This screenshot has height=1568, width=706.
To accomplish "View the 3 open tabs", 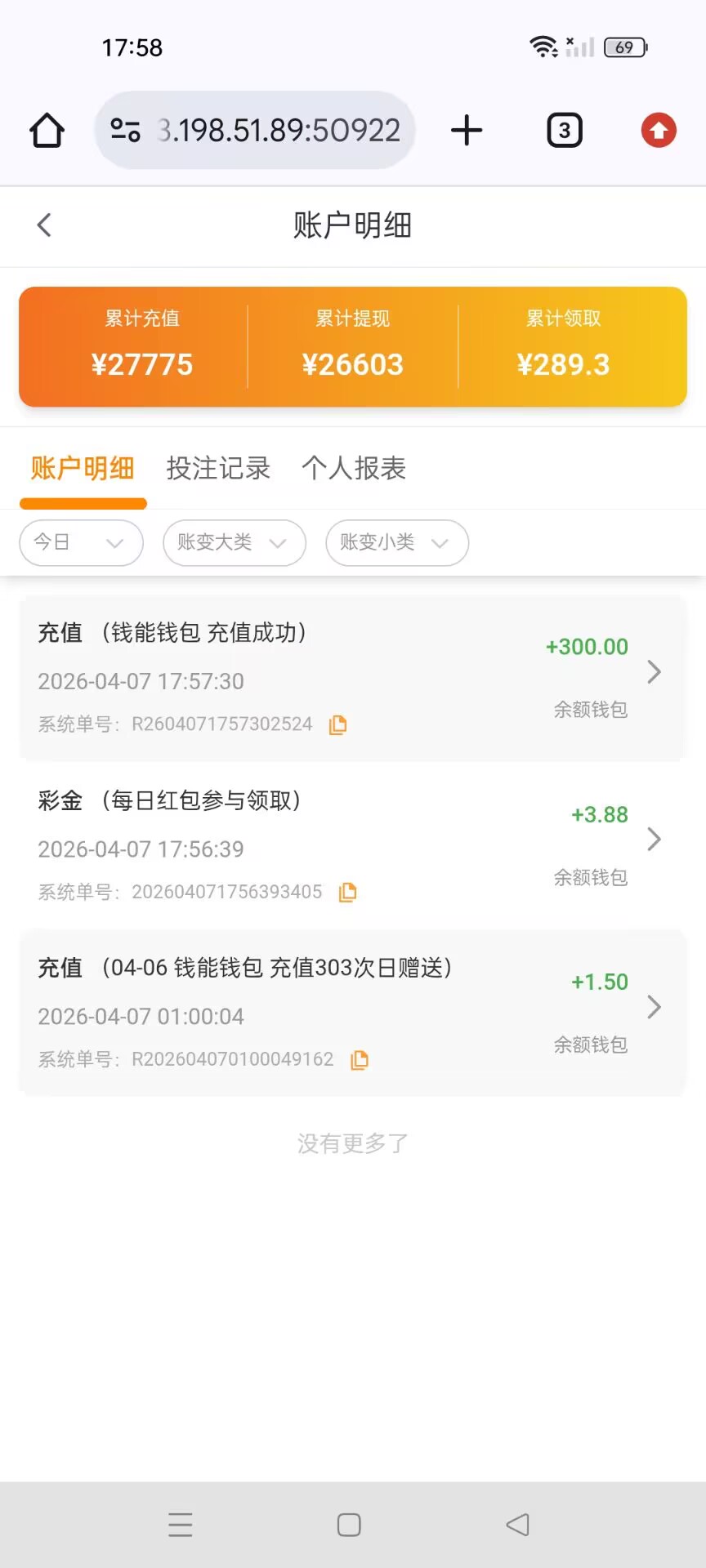I will tap(564, 131).
